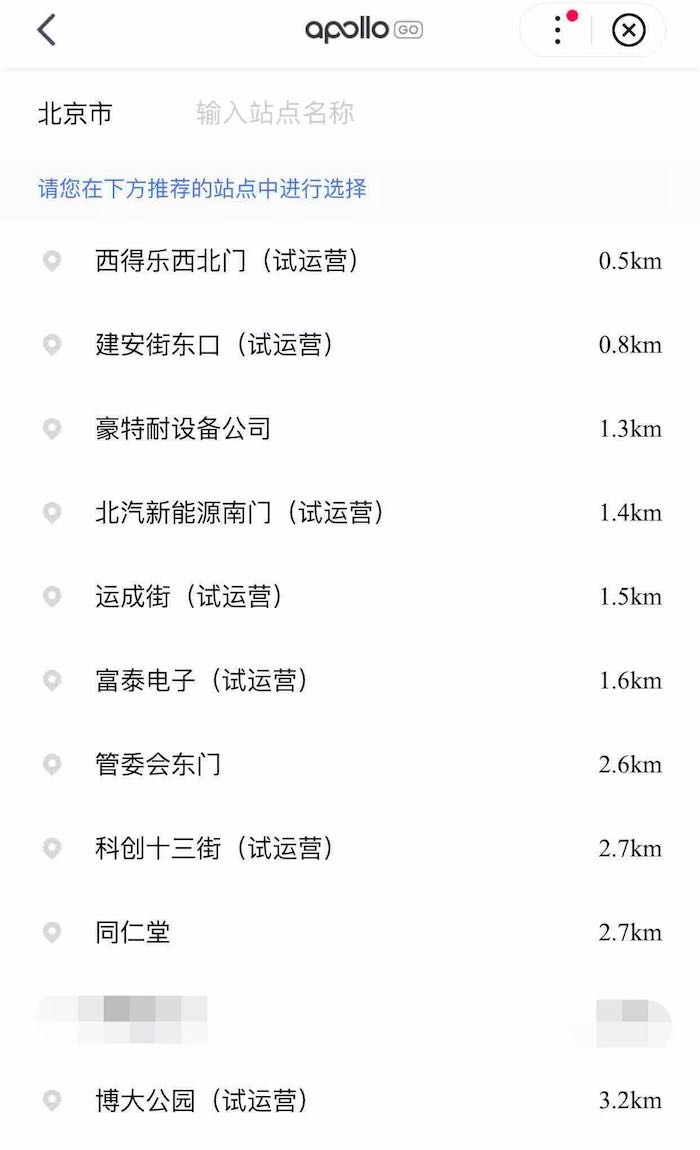Select the 同仁堂 station
Image resolution: width=700 pixels, height=1150 pixels.
(350, 932)
